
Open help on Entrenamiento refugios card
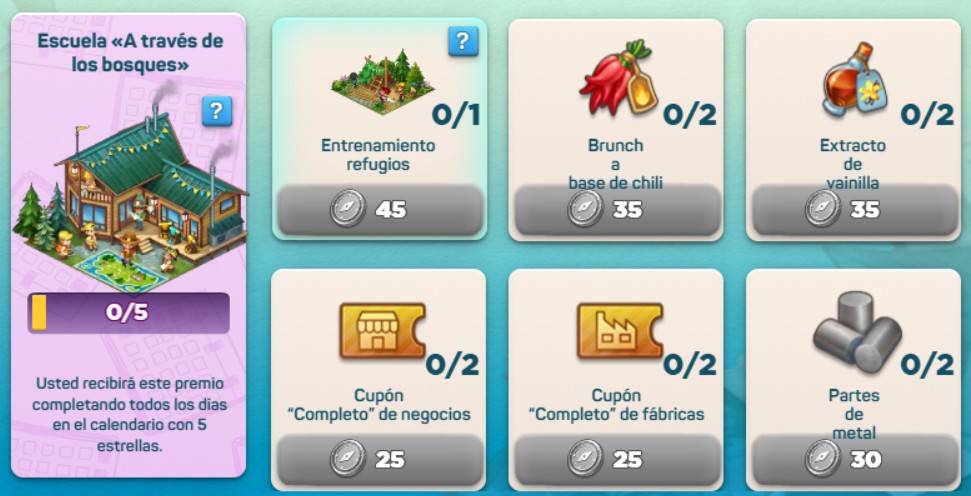point(462,42)
